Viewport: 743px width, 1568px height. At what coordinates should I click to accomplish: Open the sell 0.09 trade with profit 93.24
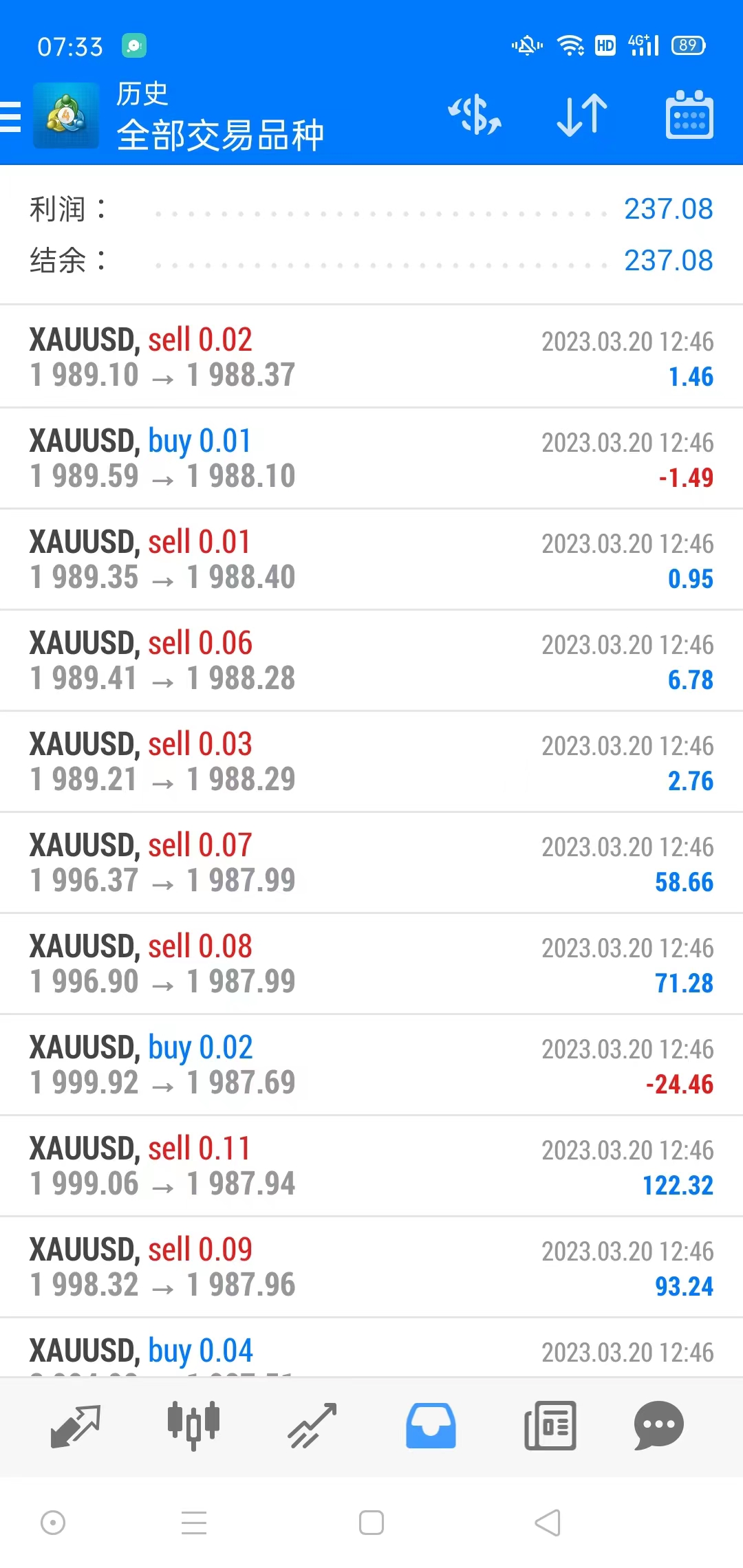coord(371,1267)
